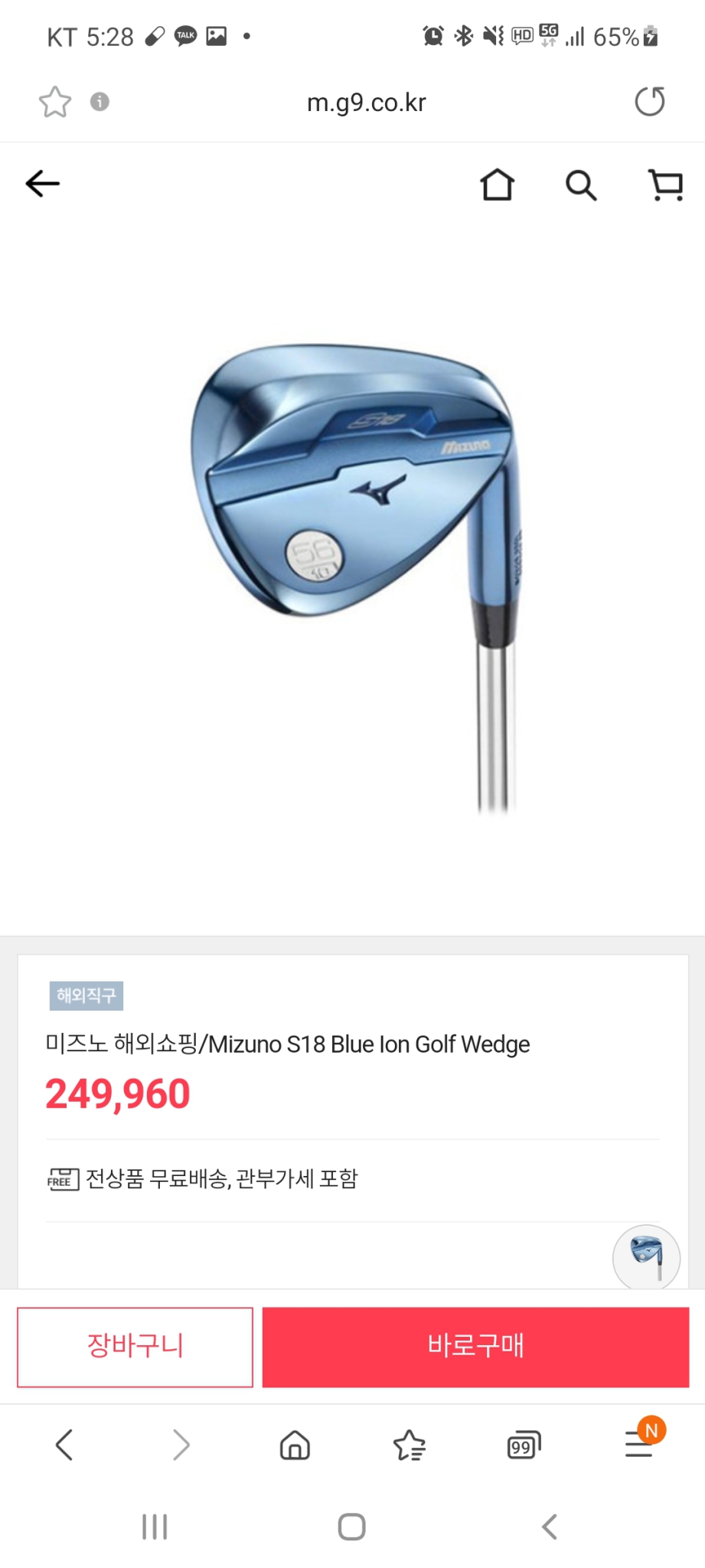Tap the page info icon beside the star
The height and width of the screenshot is (1568, 705).
(98, 102)
